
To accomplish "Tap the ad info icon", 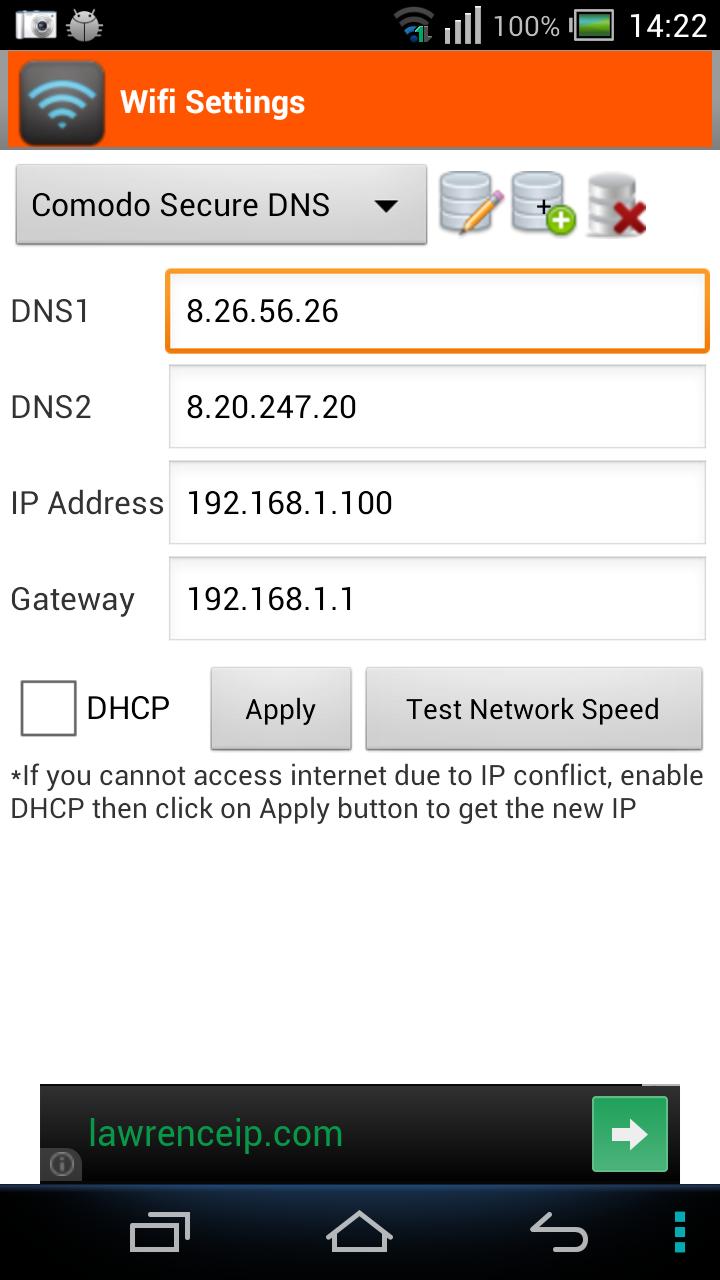I will 62,1165.
